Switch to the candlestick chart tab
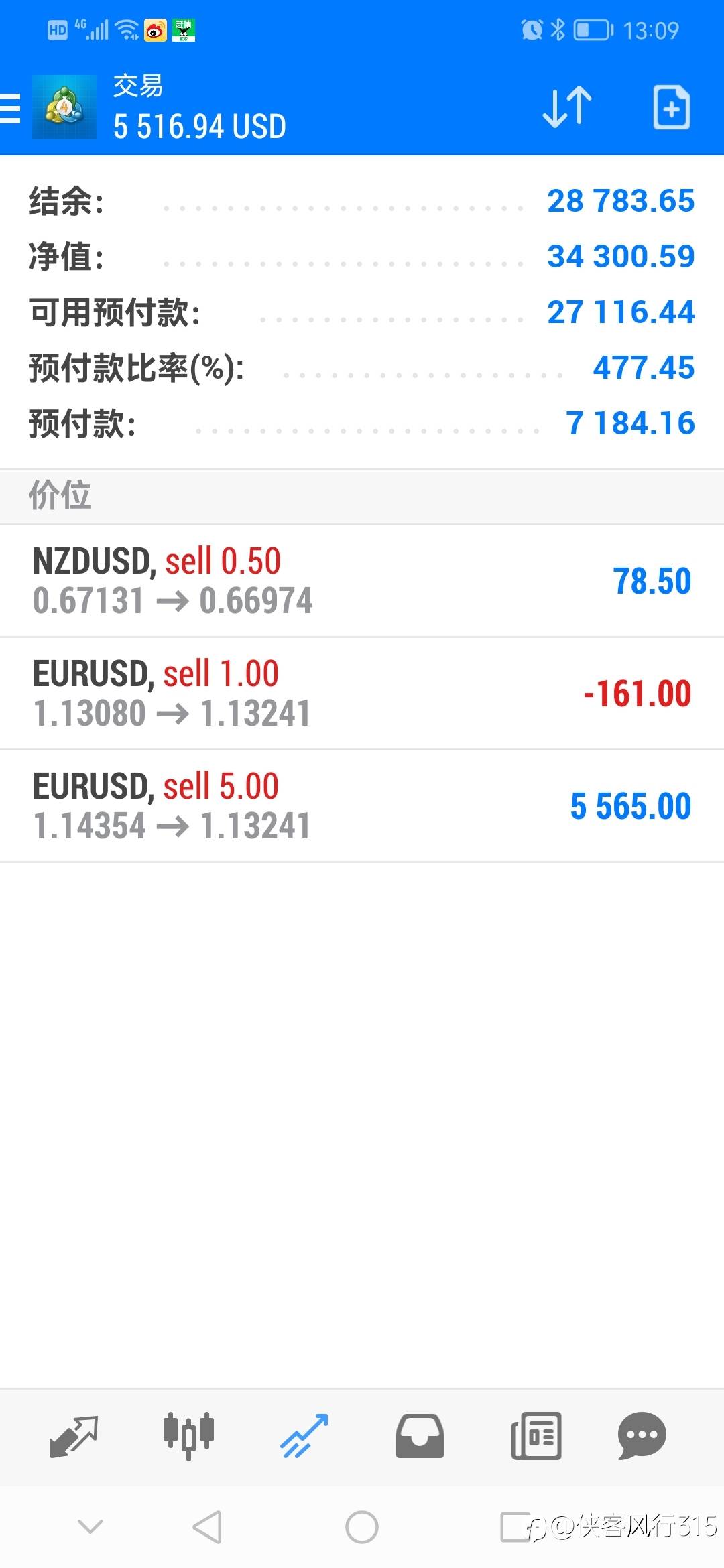The height and width of the screenshot is (1568, 724). (188, 1436)
